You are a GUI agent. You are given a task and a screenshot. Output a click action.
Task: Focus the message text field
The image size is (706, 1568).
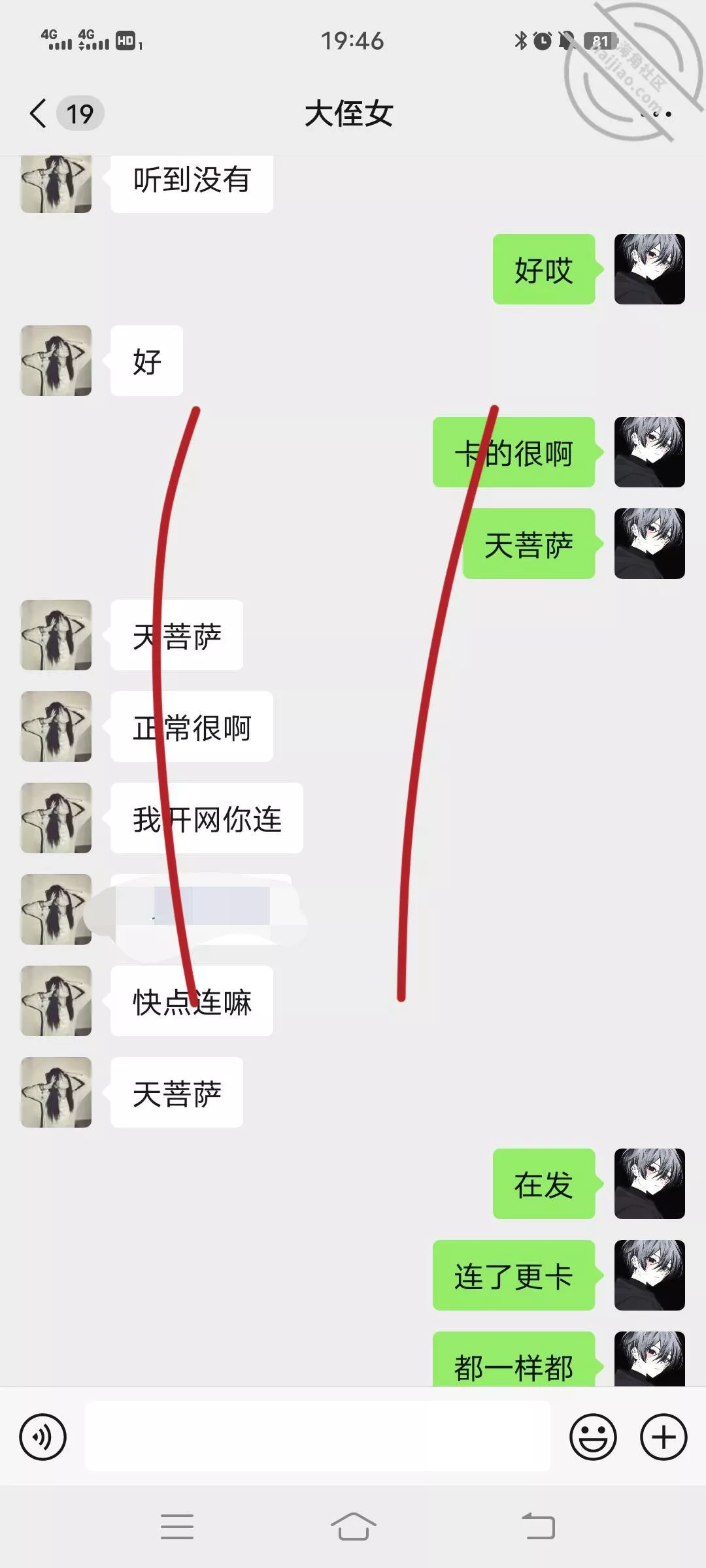click(318, 1436)
